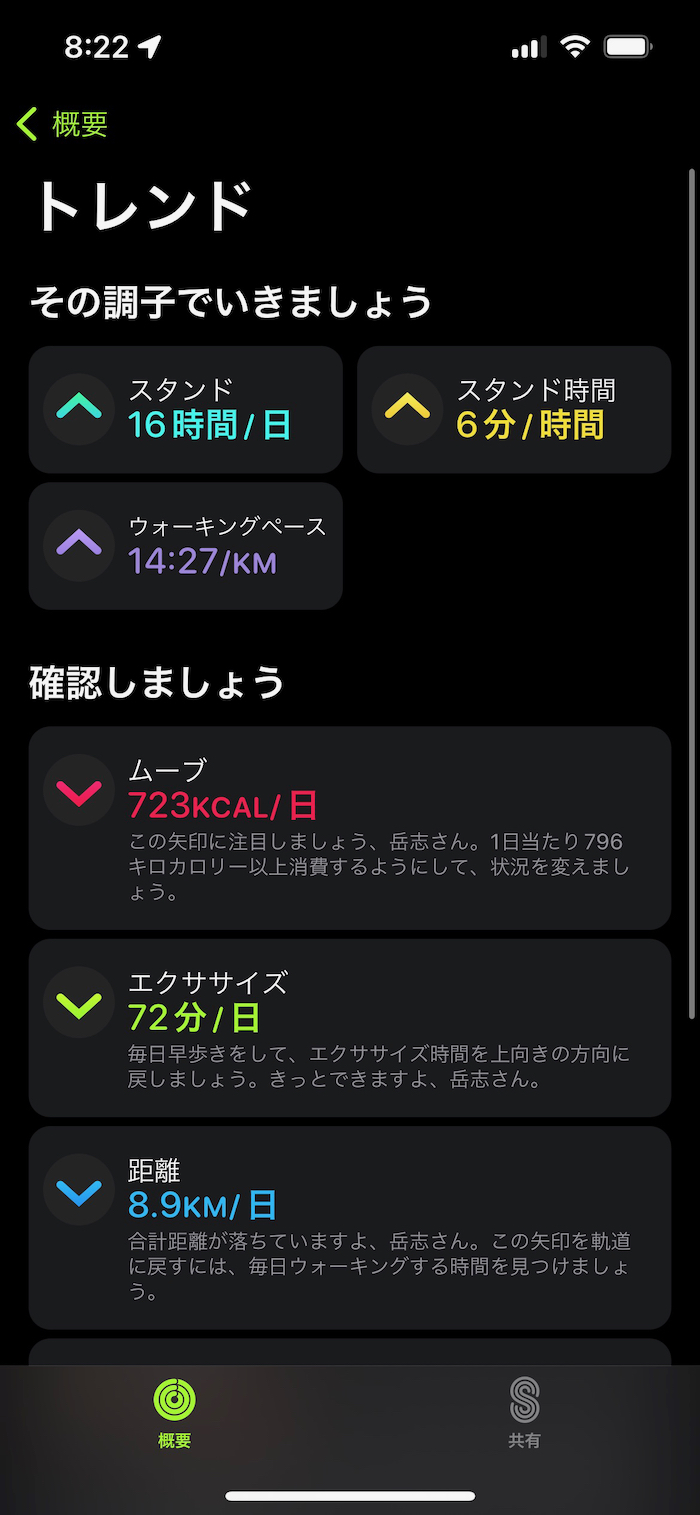The width and height of the screenshot is (700, 1515).
Task: Open the 距離 8.9KM/日 trend card
Action: tap(350, 1228)
